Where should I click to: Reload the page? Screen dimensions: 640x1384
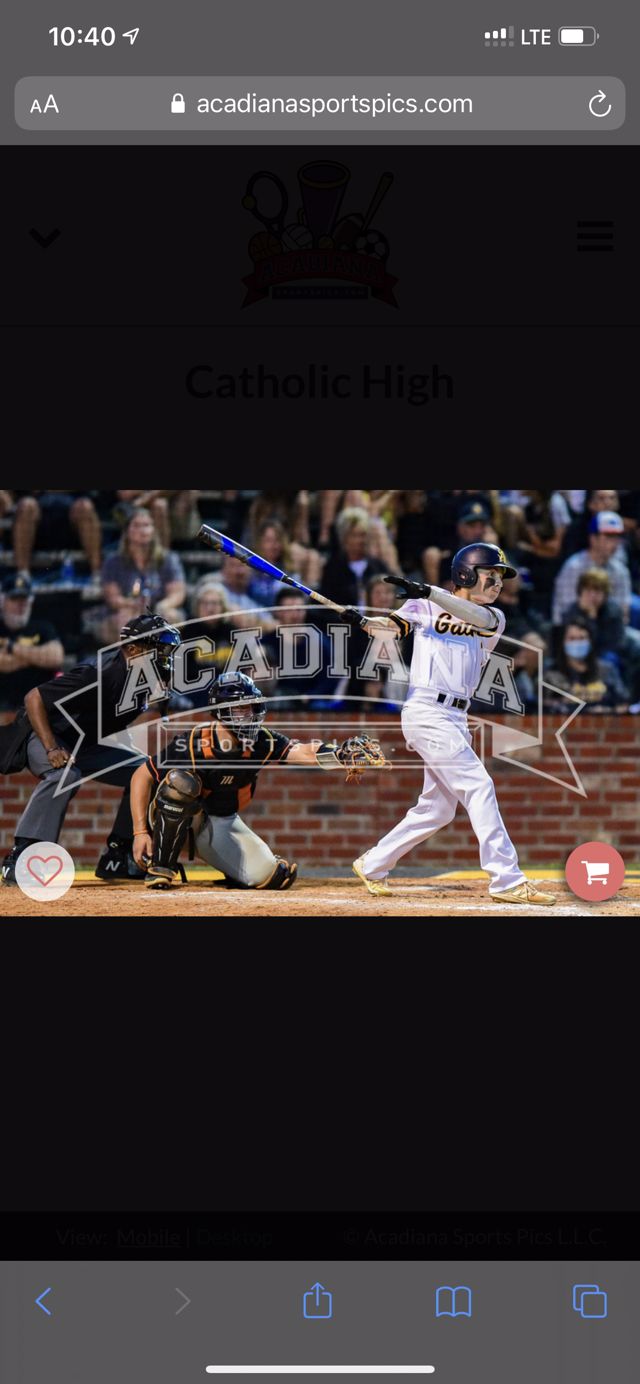599,104
